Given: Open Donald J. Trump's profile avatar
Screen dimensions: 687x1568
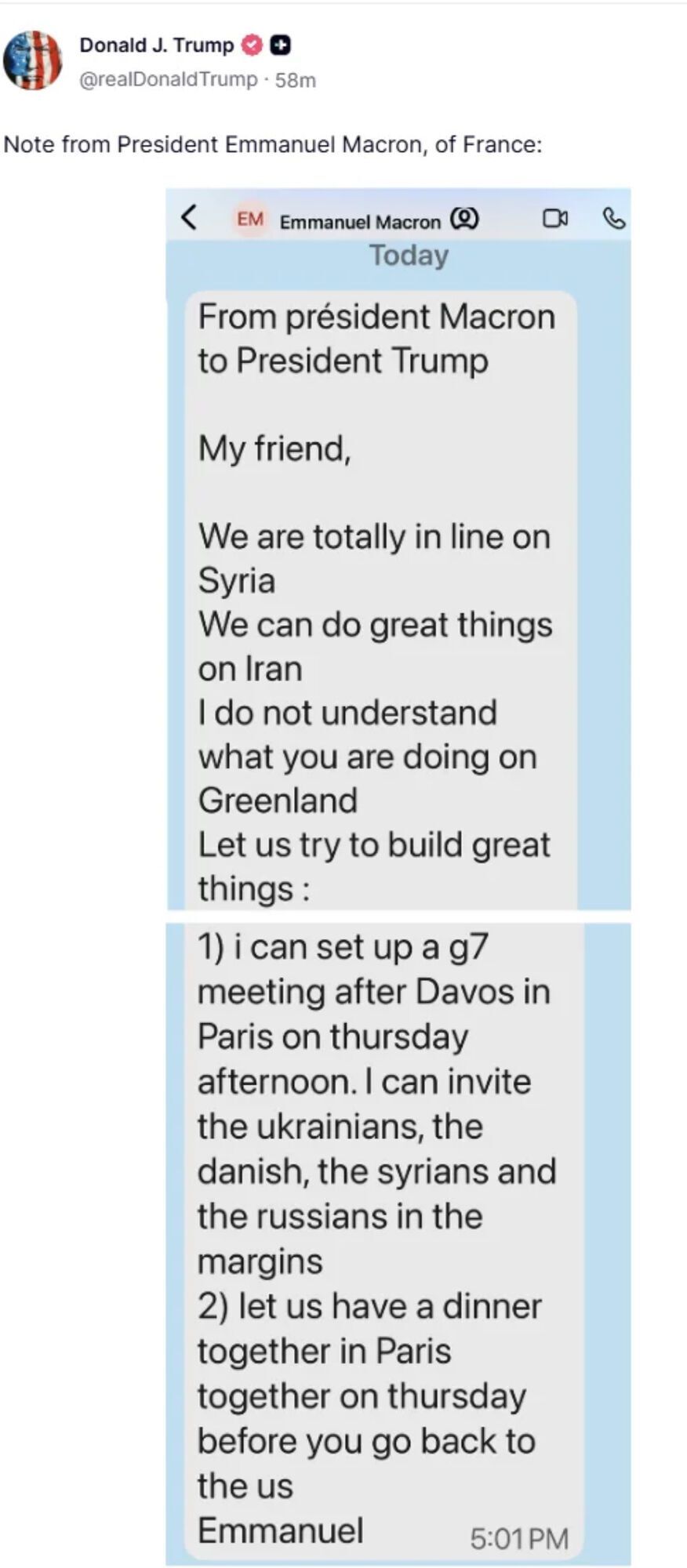Looking at the screenshot, I should click(x=32, y=60).
